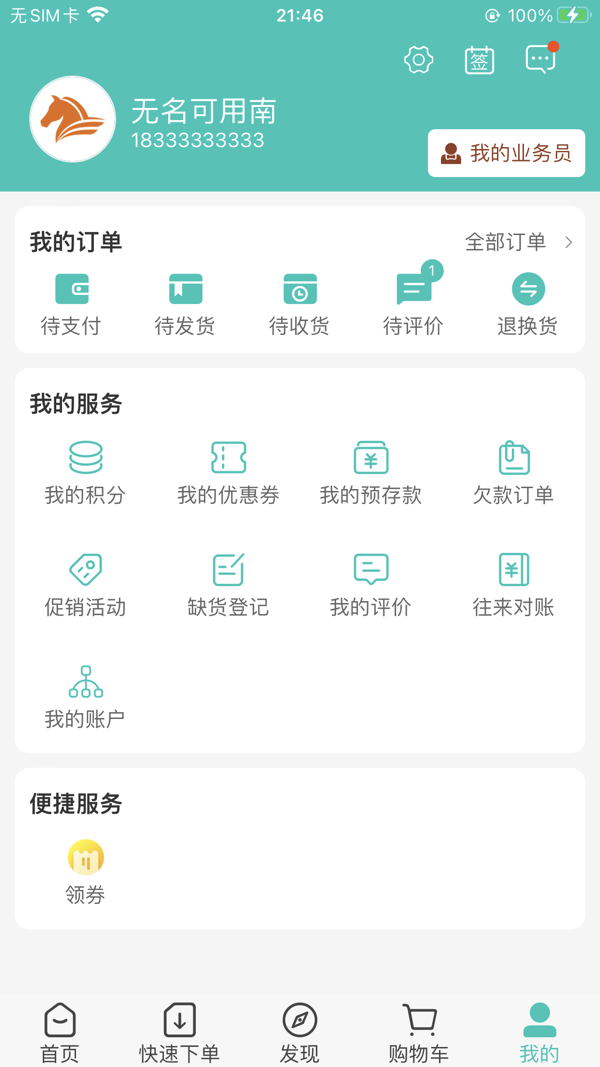View all orders via 全部订单

pos(518,242)
